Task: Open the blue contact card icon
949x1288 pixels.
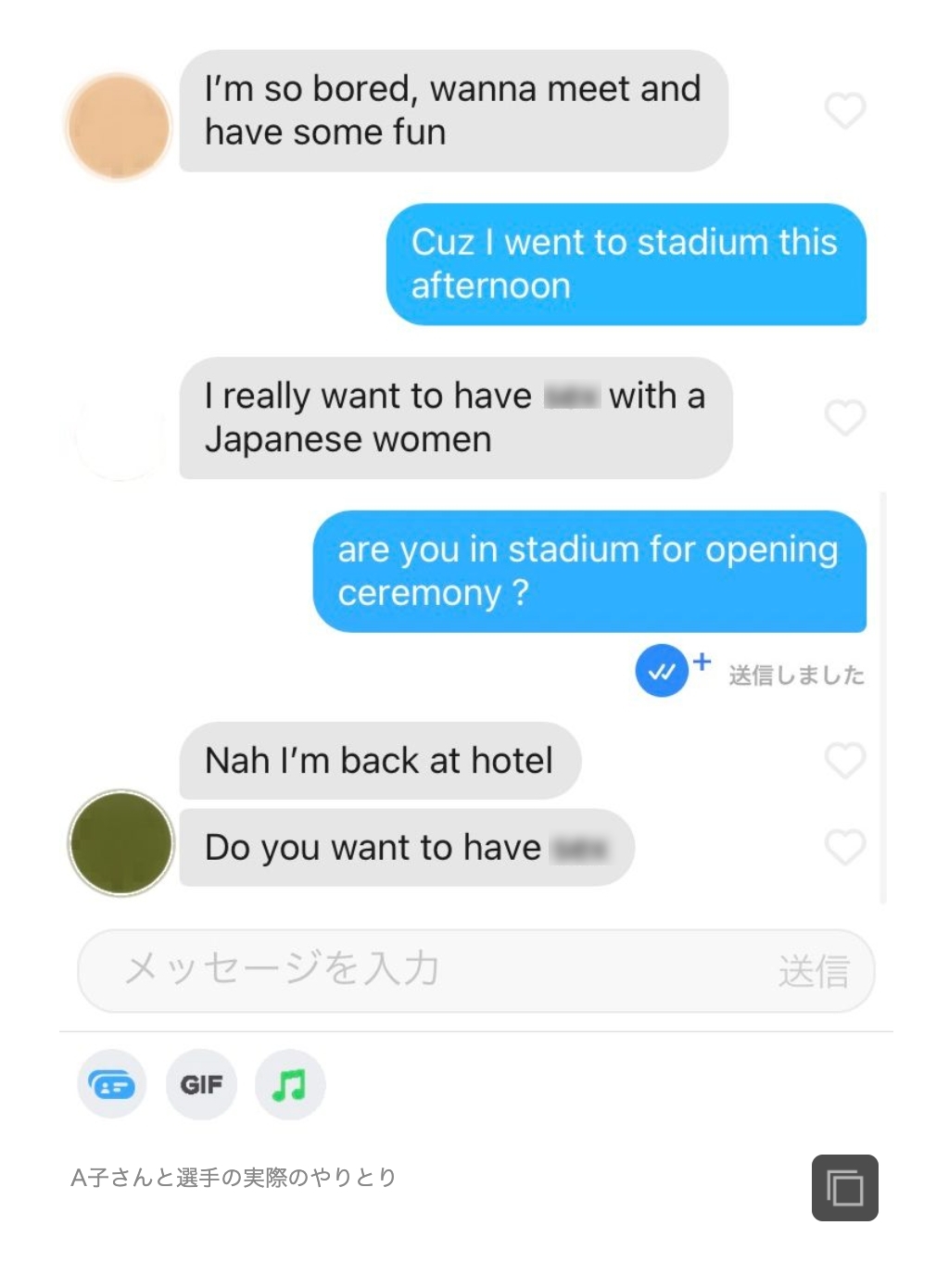Action: (x=111, y=1084)
